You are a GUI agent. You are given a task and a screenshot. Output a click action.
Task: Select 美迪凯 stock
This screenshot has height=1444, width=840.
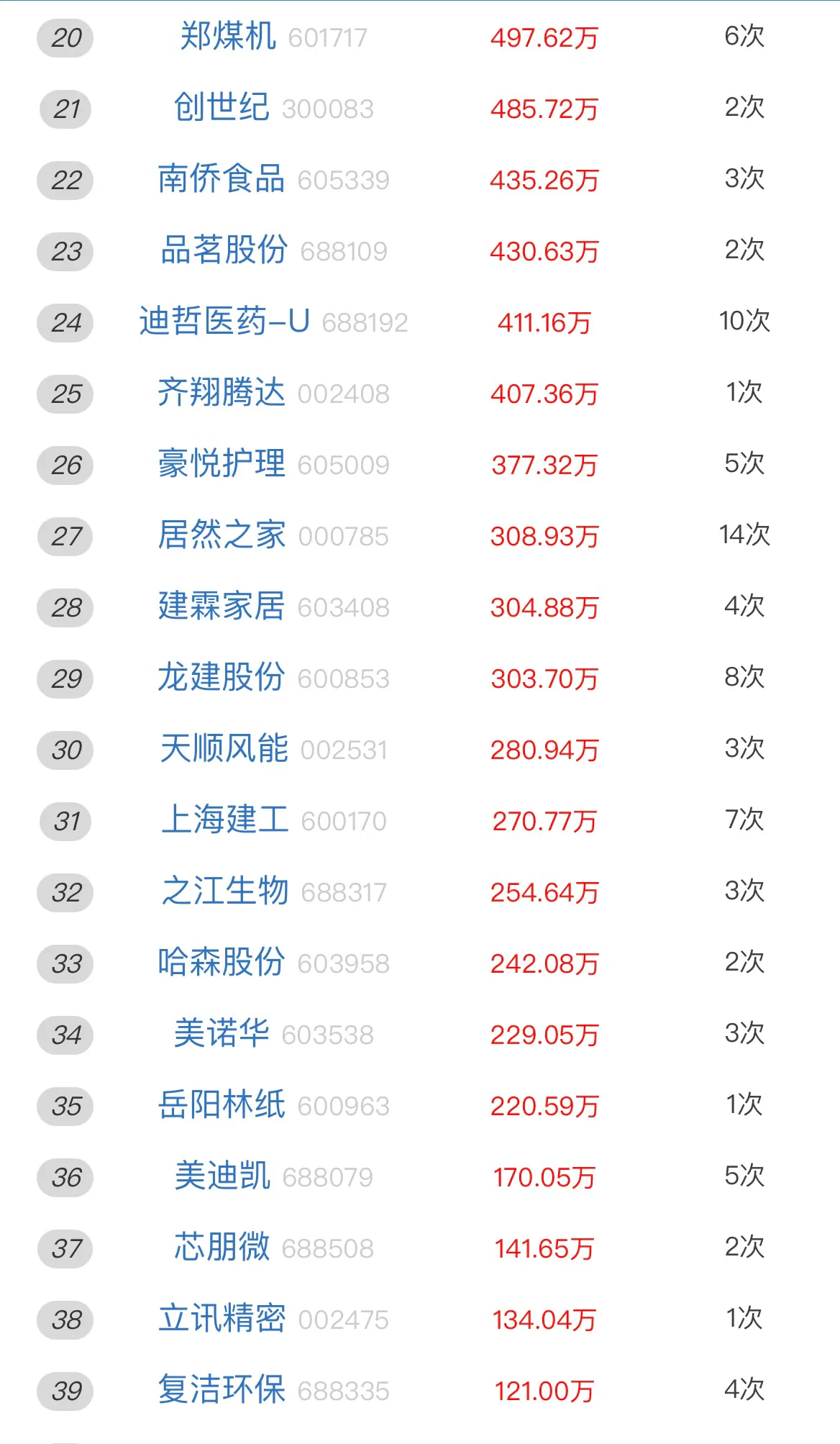(222, 1176)
